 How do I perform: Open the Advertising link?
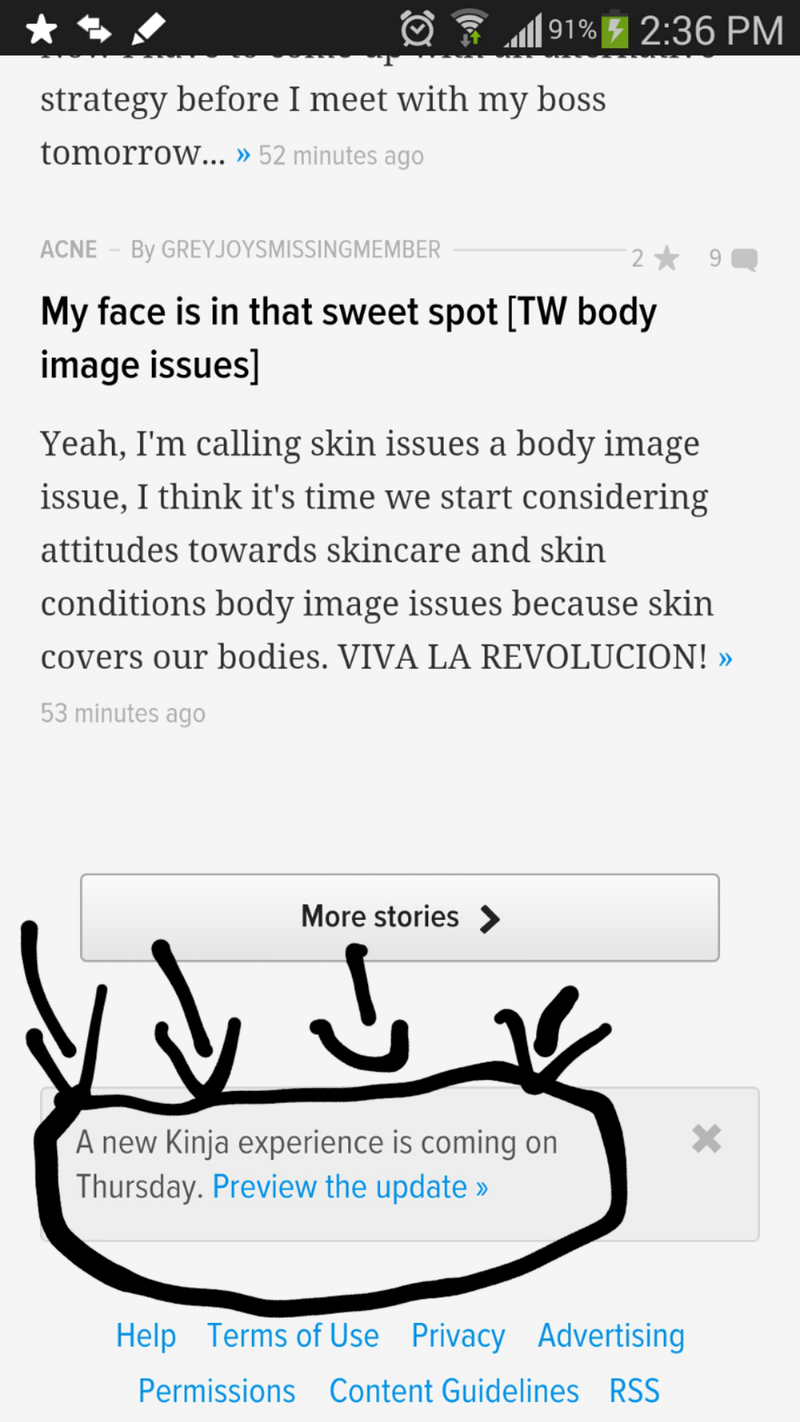pos(611,1336)
